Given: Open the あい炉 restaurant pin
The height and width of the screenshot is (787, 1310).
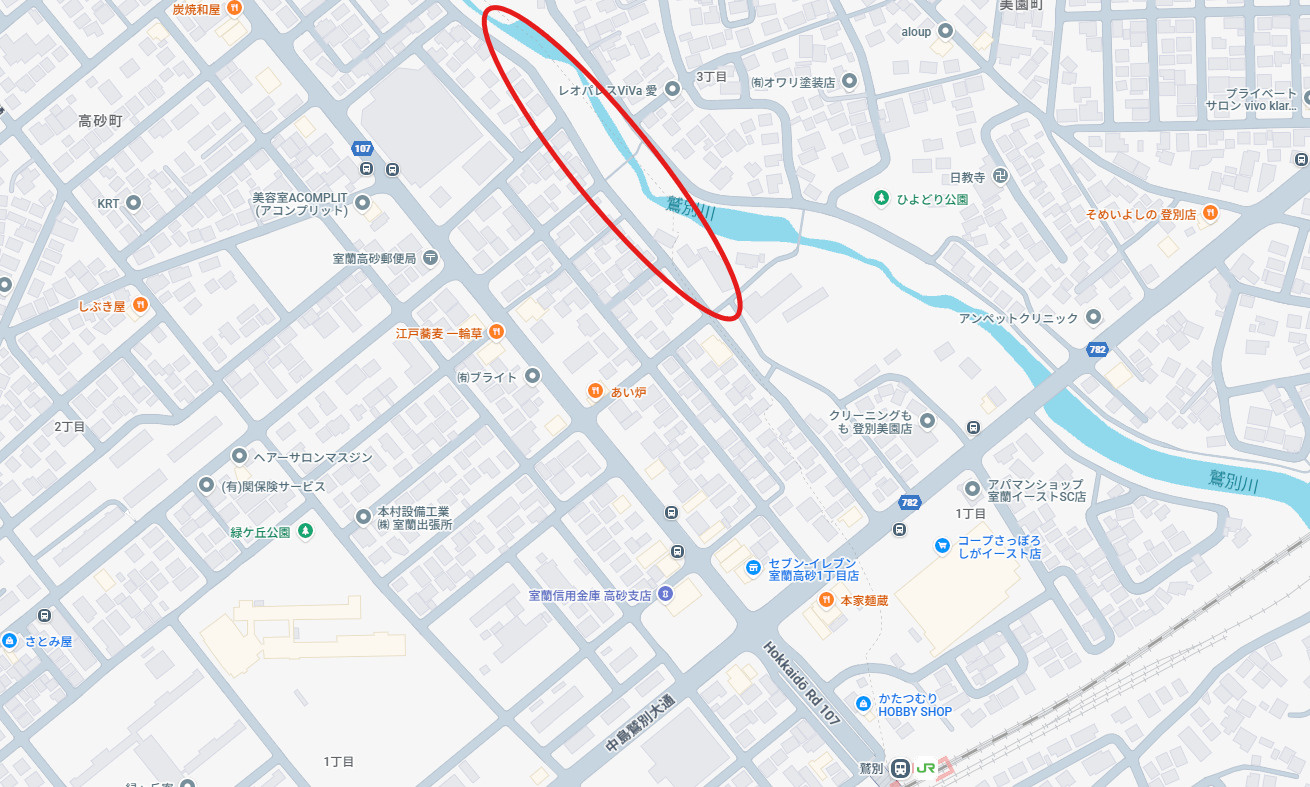Looking at the screenshot, I should [x=595, y=391].
